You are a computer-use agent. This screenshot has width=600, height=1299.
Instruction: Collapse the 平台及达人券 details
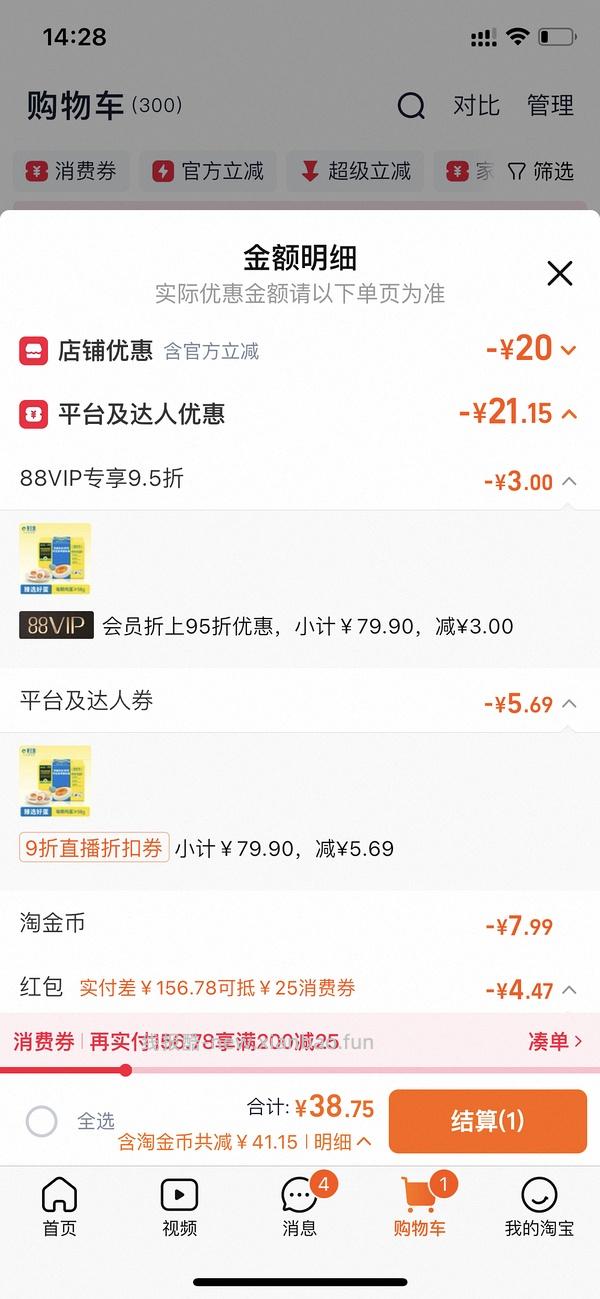(569, 704)
